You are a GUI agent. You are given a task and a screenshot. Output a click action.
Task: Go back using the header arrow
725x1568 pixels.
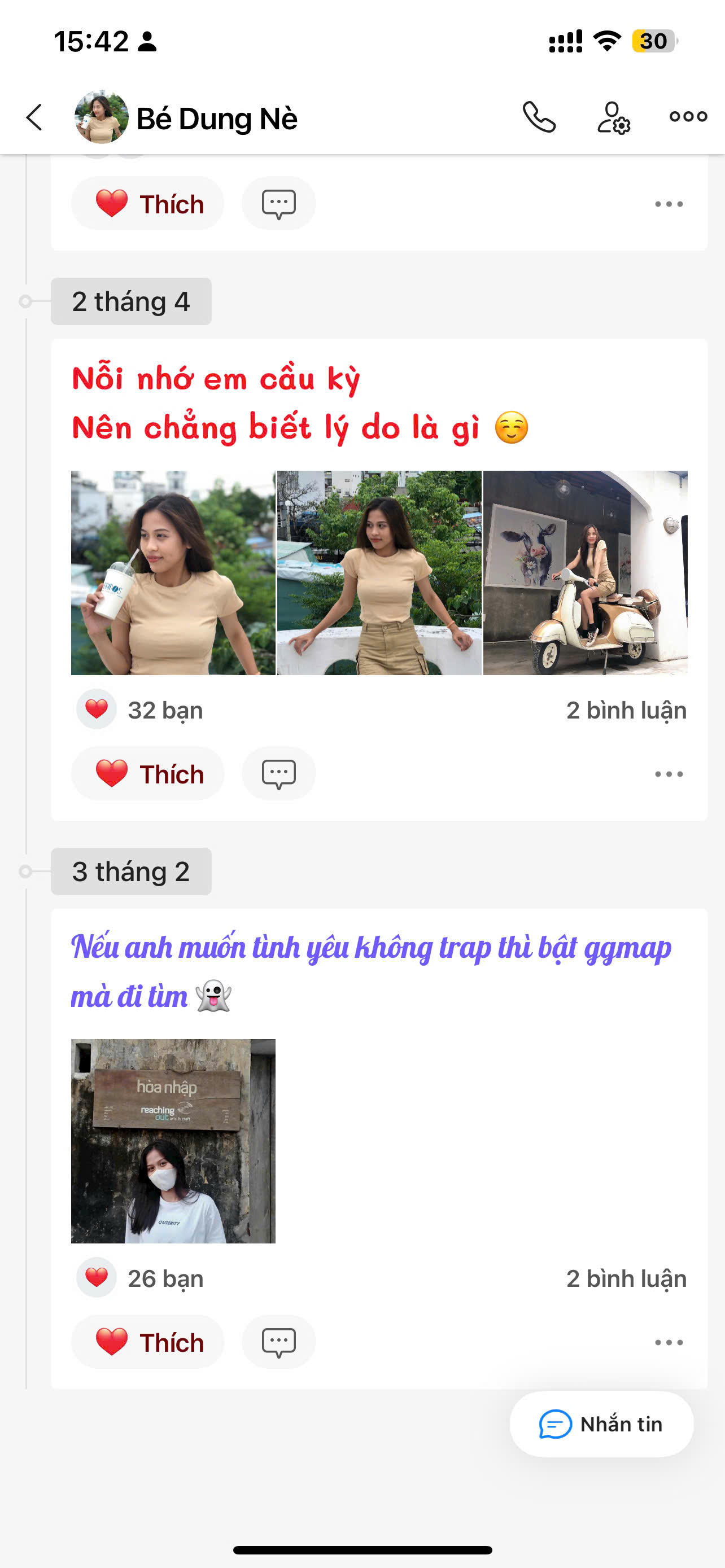pyautogui.click(x=34, y=117)
